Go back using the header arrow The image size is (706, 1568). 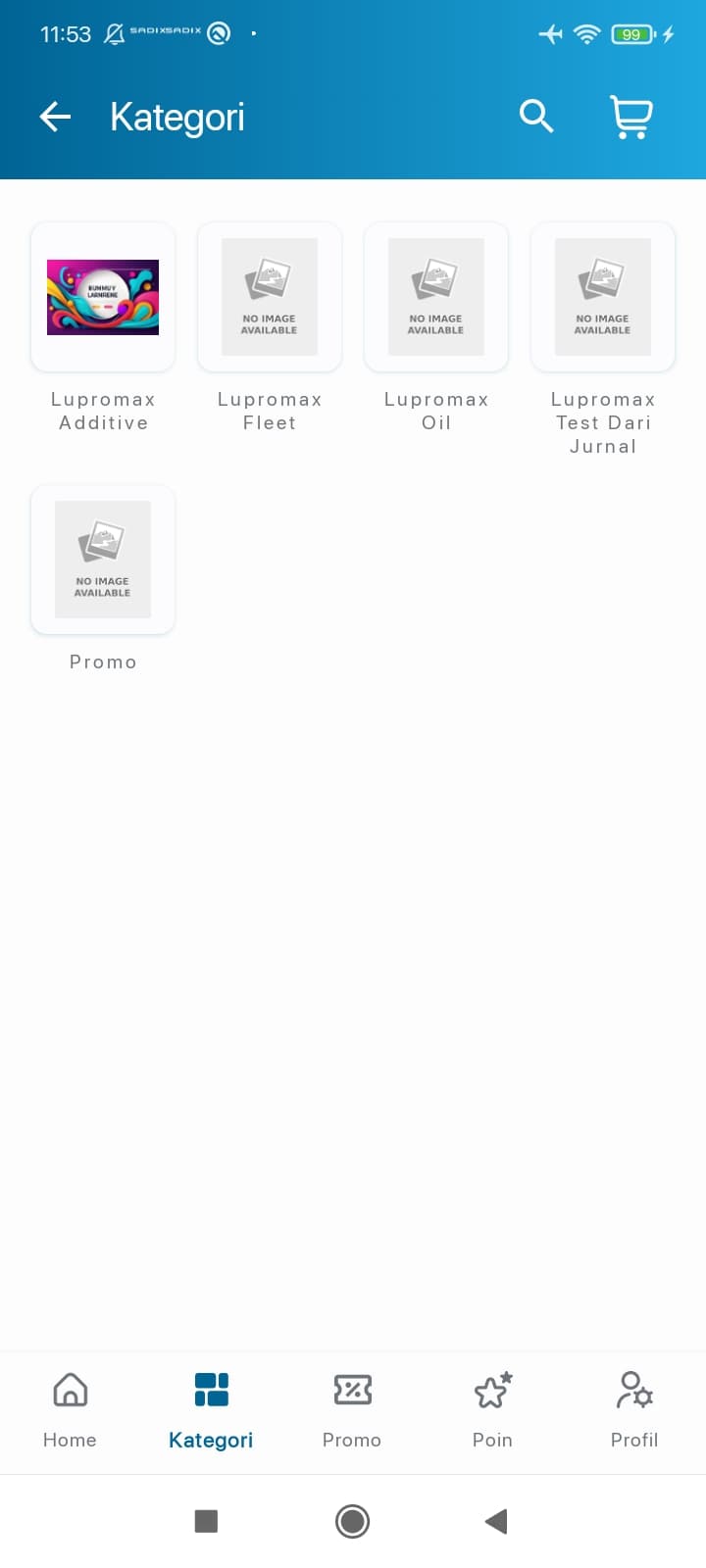pyautogui.click(x=55, y=117)
